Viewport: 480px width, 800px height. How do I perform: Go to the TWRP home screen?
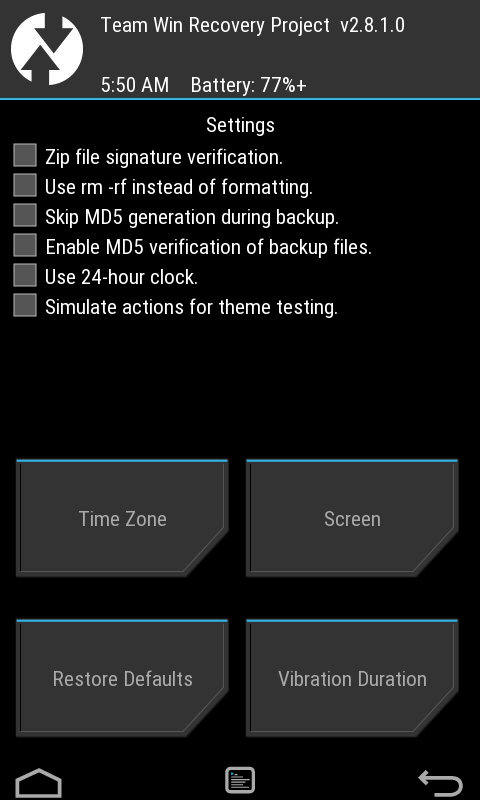39,782
